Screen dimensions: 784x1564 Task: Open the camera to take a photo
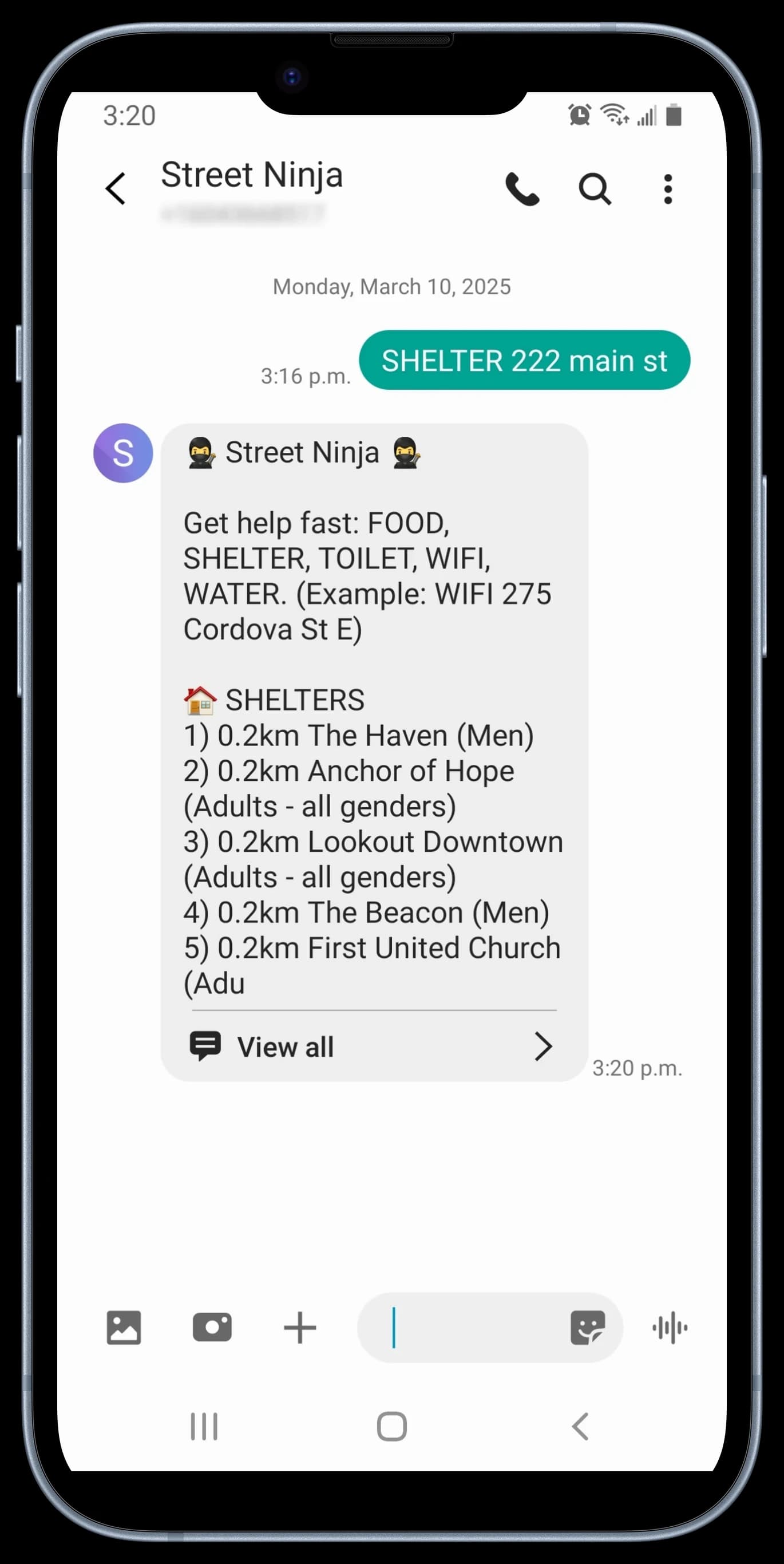point(212,1328)
